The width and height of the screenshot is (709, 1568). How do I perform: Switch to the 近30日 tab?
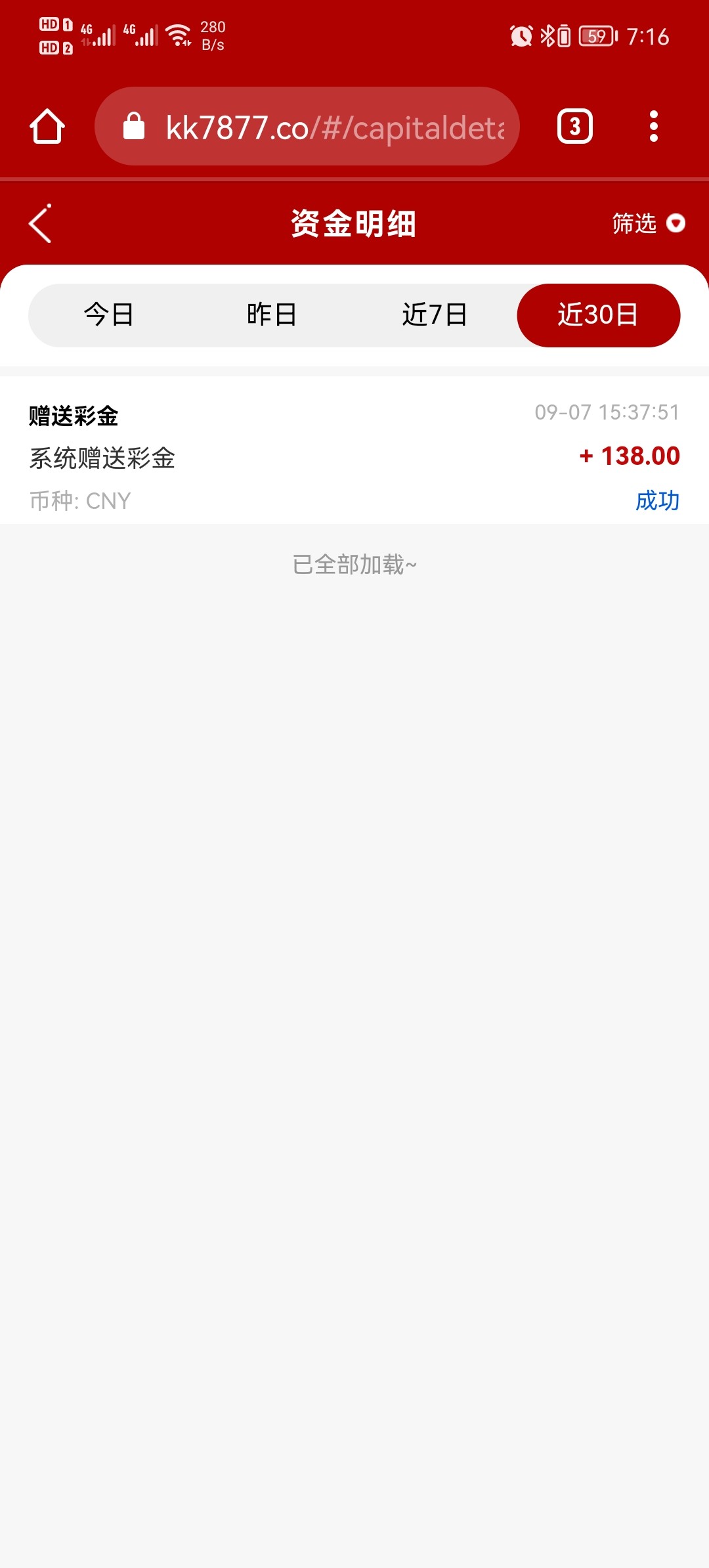point(599,315)
